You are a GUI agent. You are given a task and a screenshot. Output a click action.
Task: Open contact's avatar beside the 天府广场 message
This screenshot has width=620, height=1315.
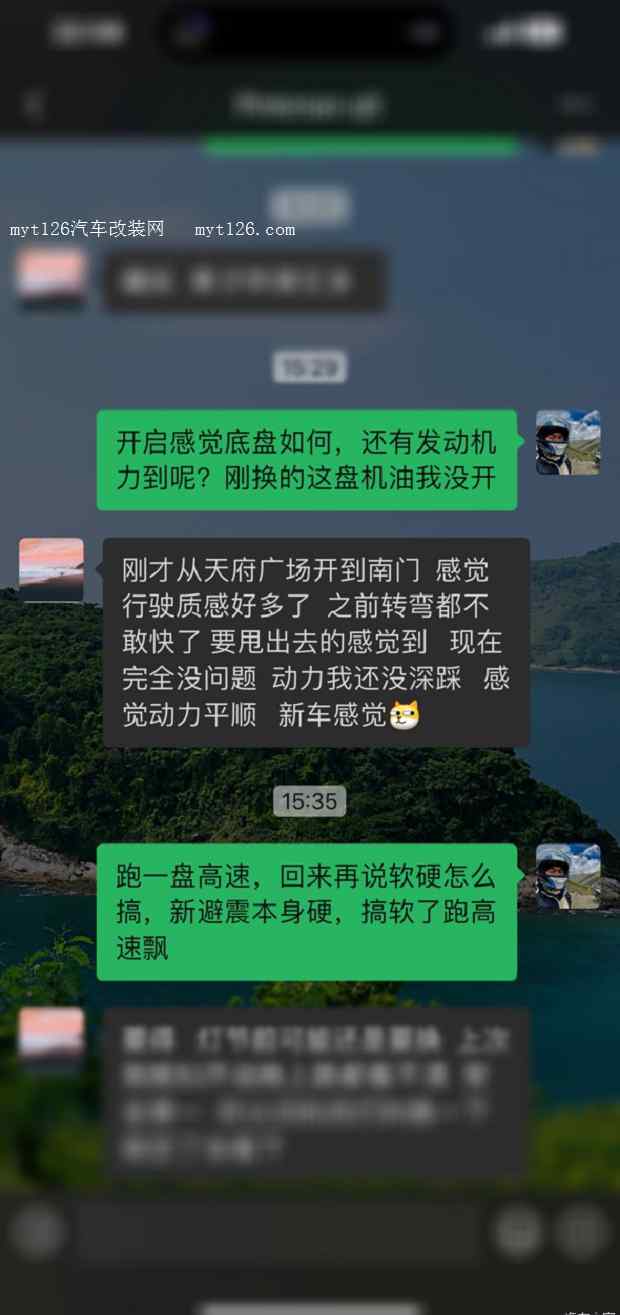(51, 570)
